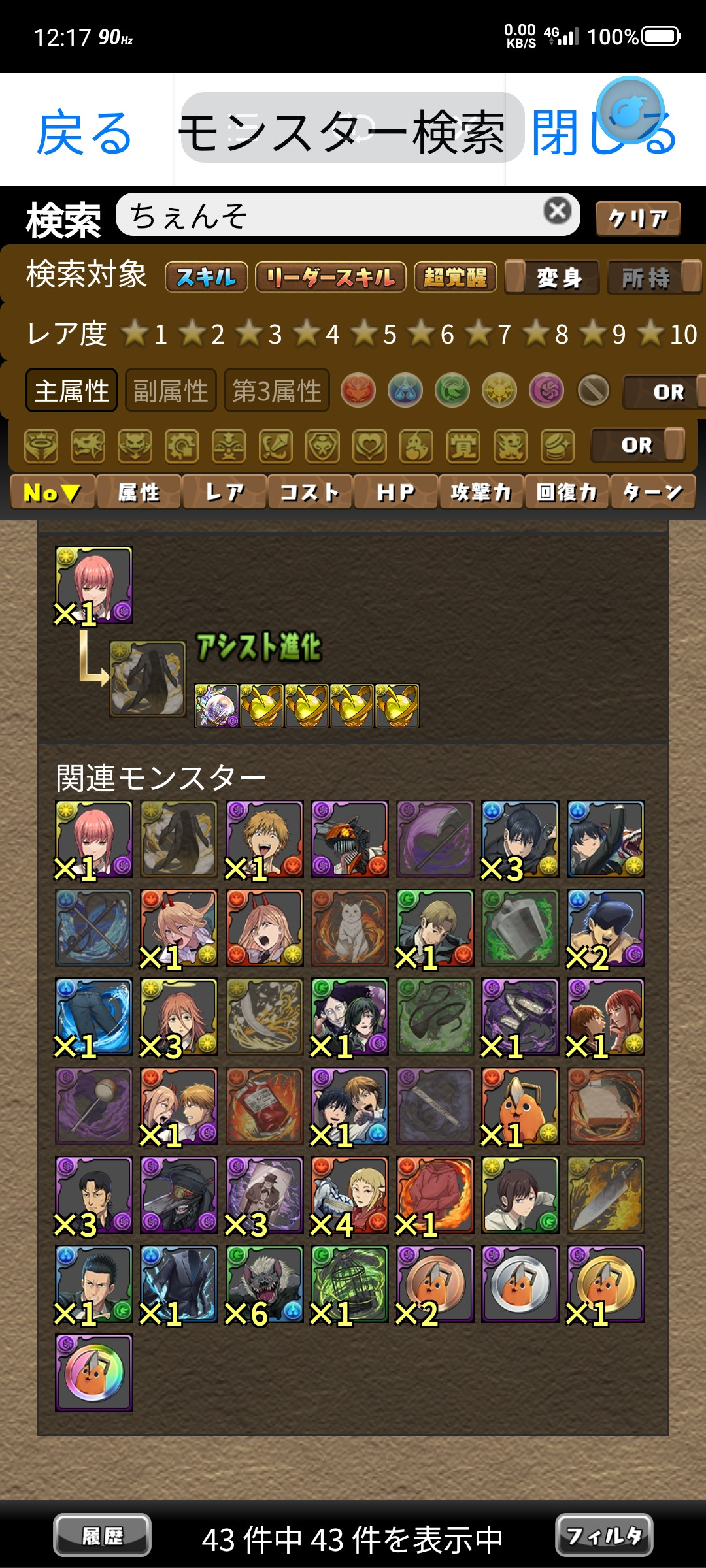Screen dimensions: 706x1568
Task: Sort the results by 攻撃力
Action: tap(481, 492)
